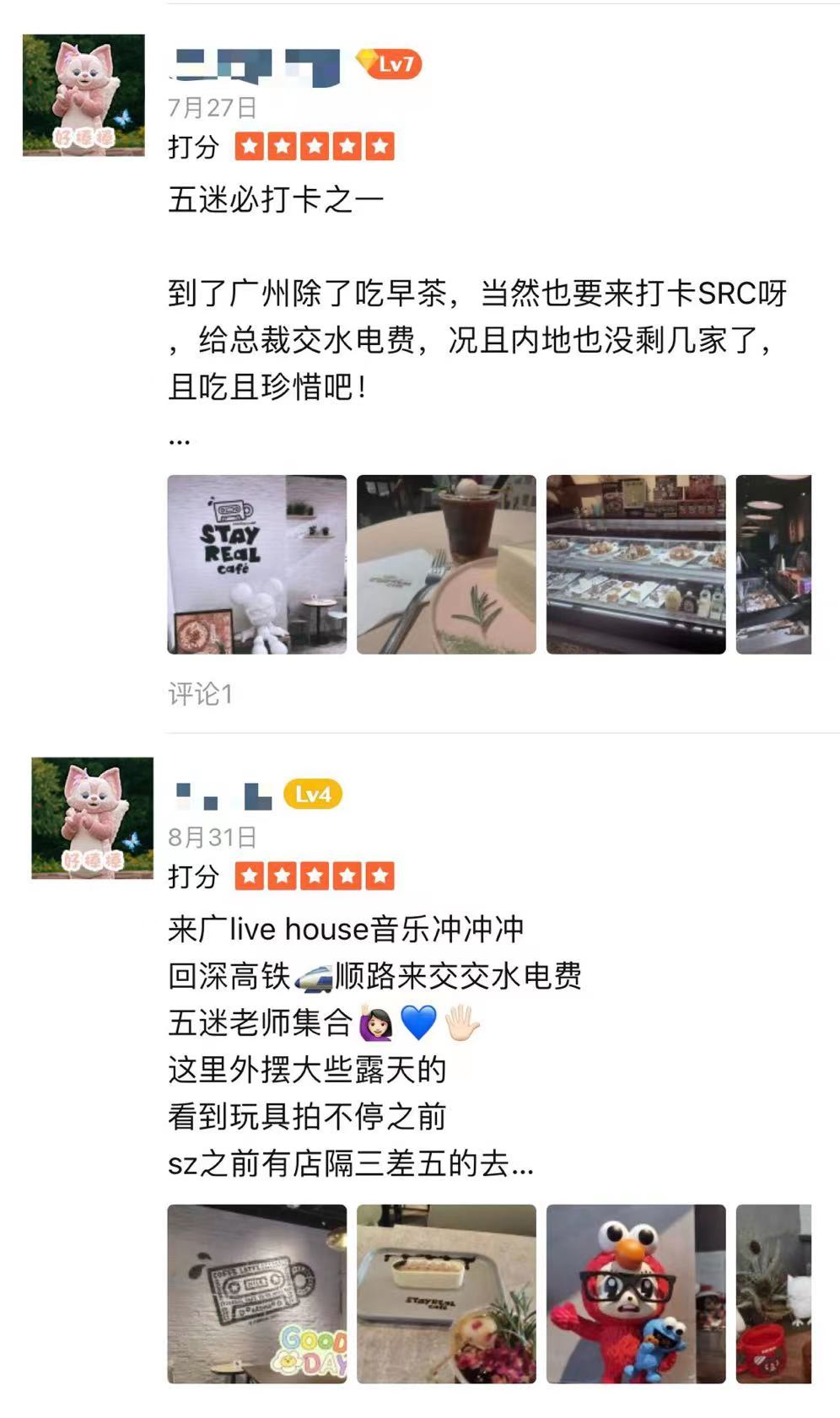Open the Stay Real café wall logo photo
Screen dimensions: 840x1418
tap(256, 564)
